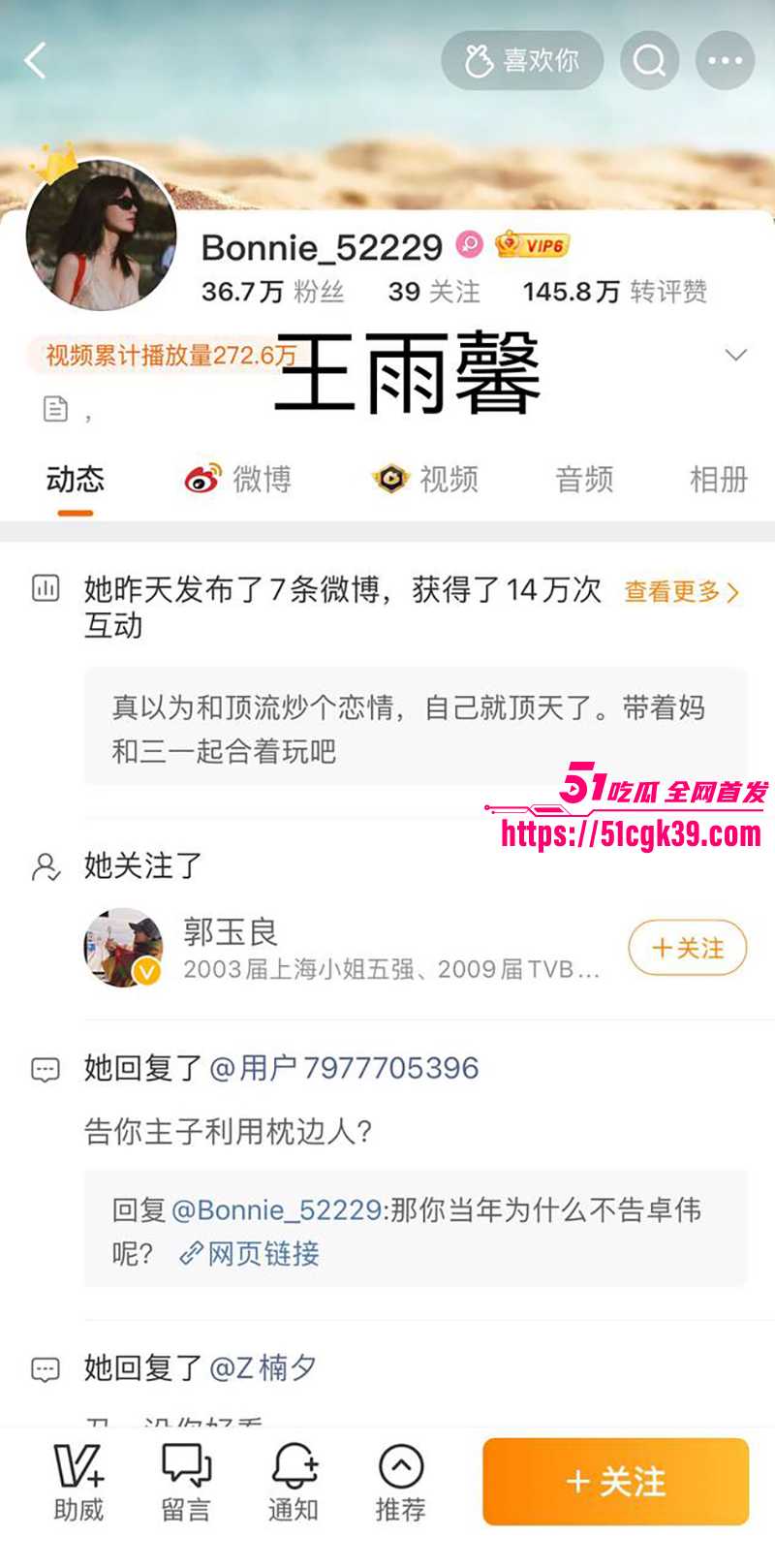Open the three-dot overflow menu
Image resolution: width=775 pixels, height=1568 pixels.
pyautogui.click(x=725, y=60)
